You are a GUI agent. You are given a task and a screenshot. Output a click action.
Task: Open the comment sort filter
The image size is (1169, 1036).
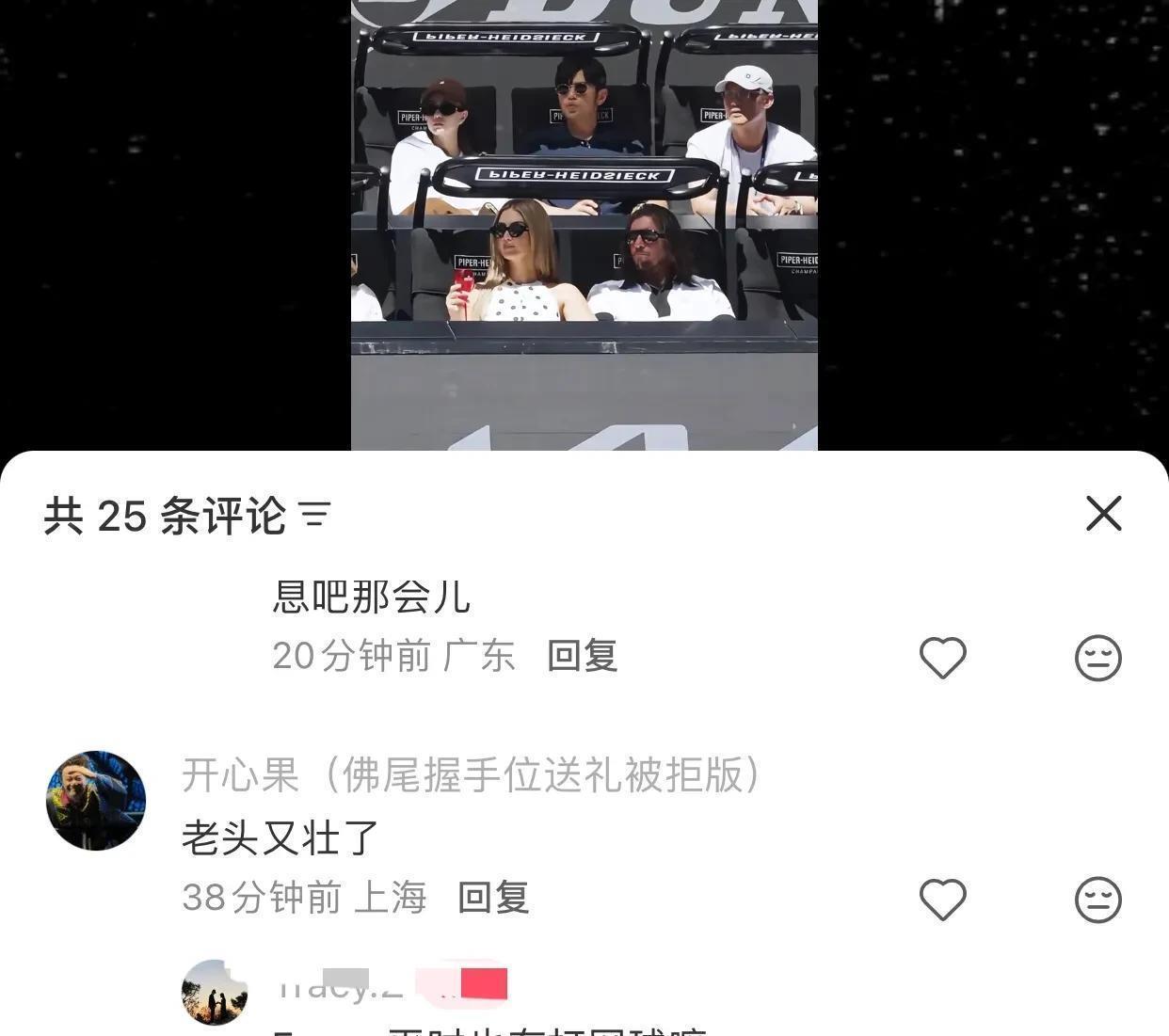point(314,515)
